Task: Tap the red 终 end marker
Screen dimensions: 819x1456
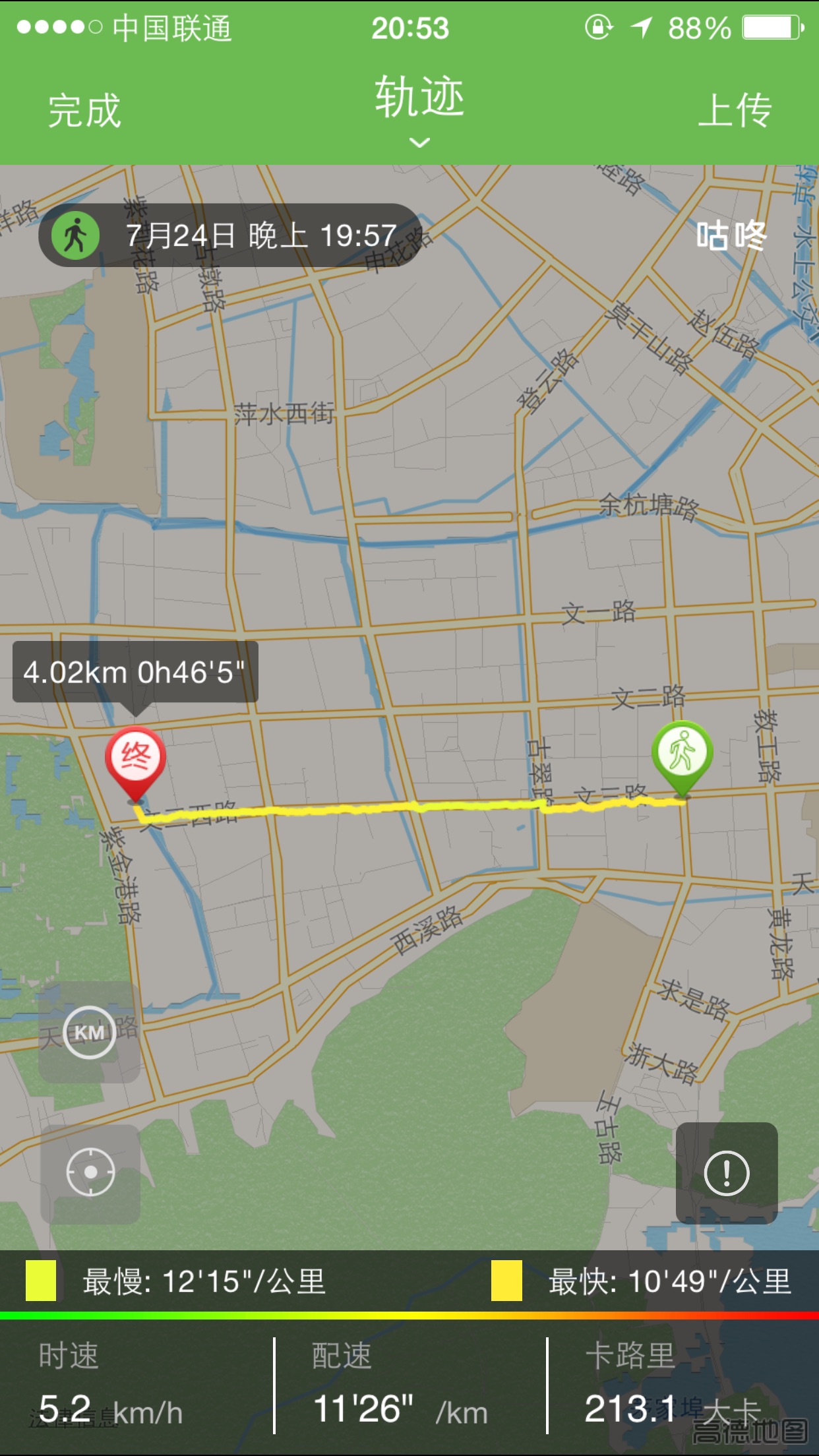Action: (135, 758)
